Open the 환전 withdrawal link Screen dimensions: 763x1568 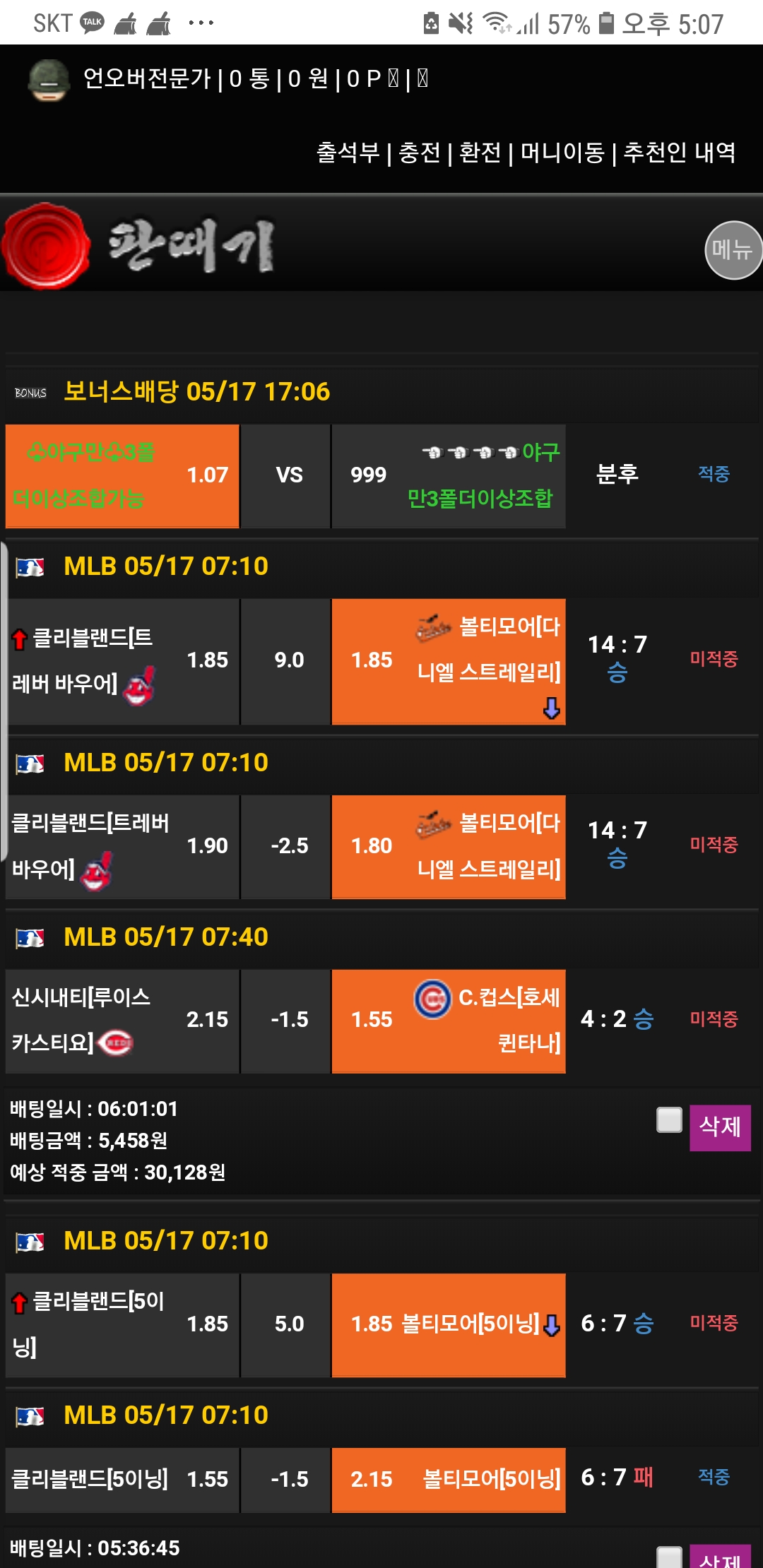(x=480, y=153)
